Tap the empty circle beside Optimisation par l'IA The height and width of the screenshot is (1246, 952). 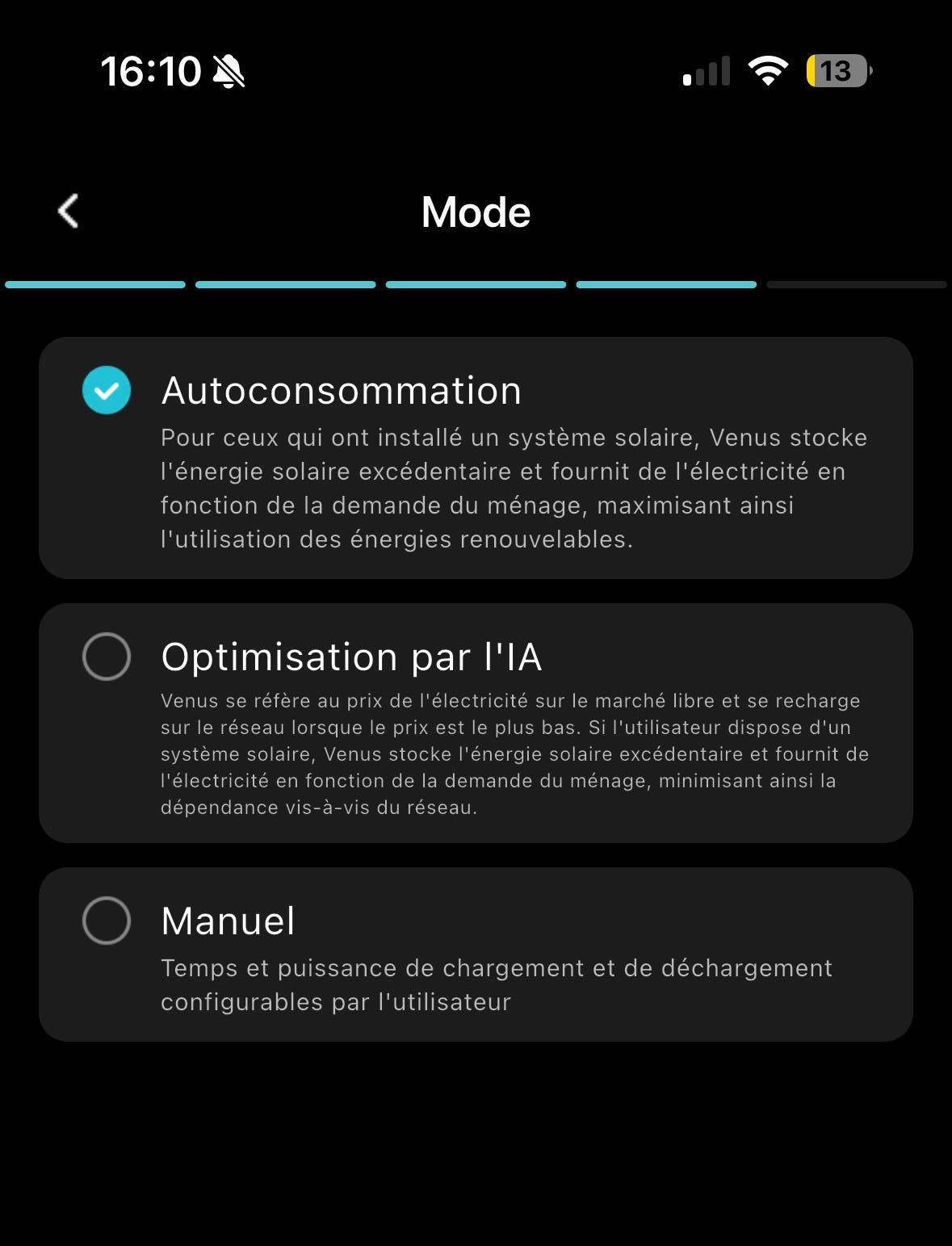pos(106,657)
